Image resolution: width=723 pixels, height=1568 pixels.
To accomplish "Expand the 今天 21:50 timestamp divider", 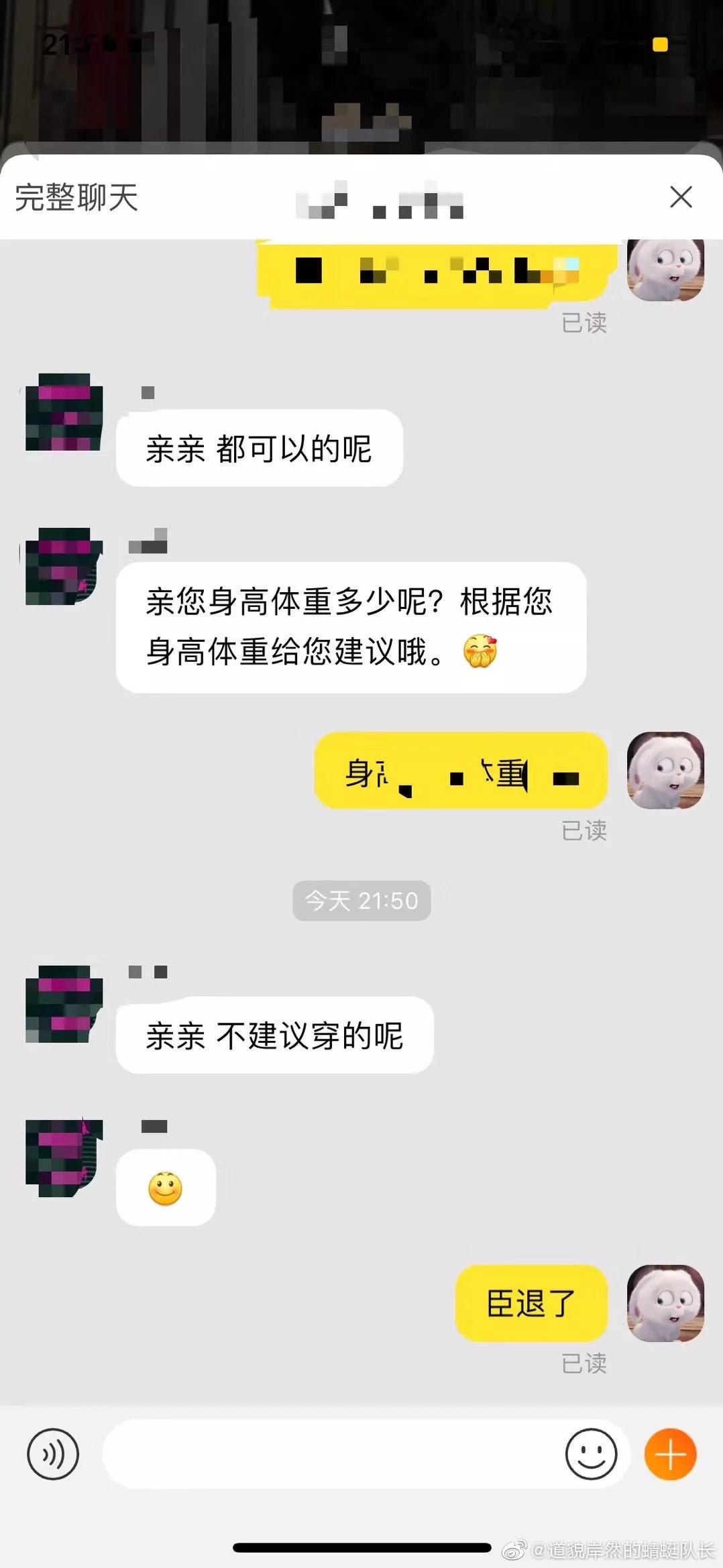I will point(361,901).
